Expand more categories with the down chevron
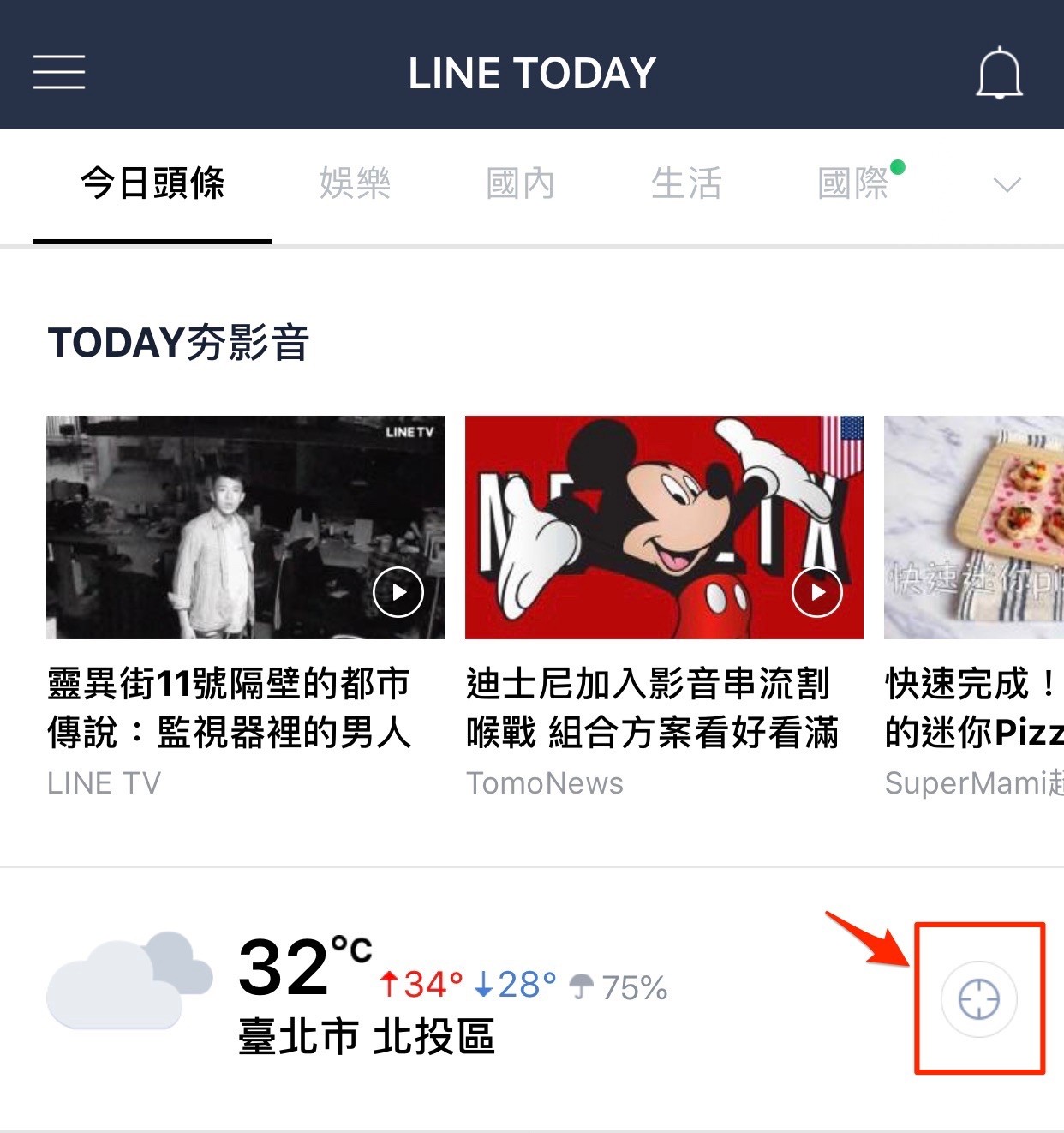 click(1007, 184)
